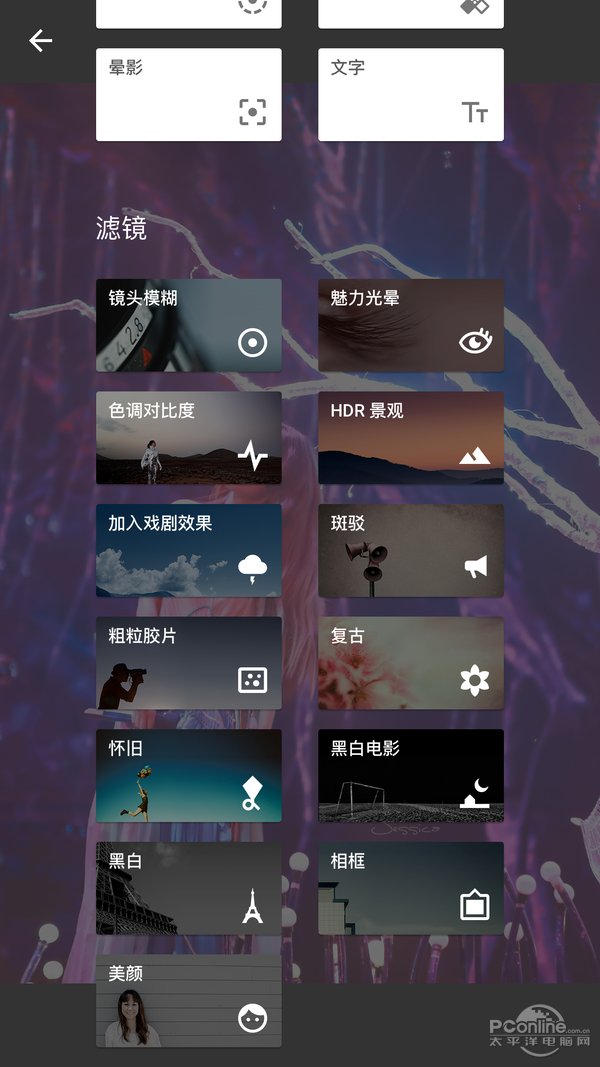
Task: Open the 黑白电影 filter
Action: 410,775
